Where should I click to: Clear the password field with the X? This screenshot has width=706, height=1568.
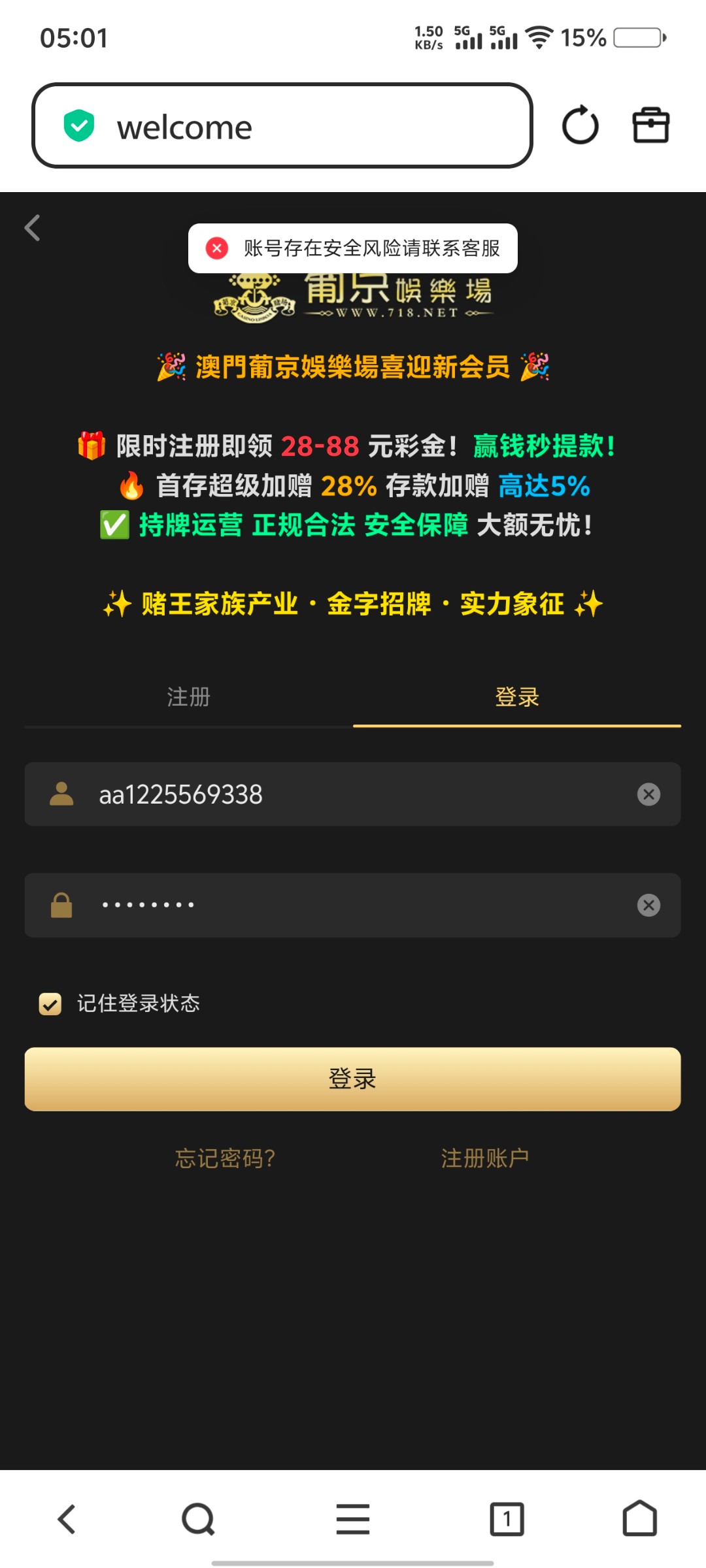648,905
